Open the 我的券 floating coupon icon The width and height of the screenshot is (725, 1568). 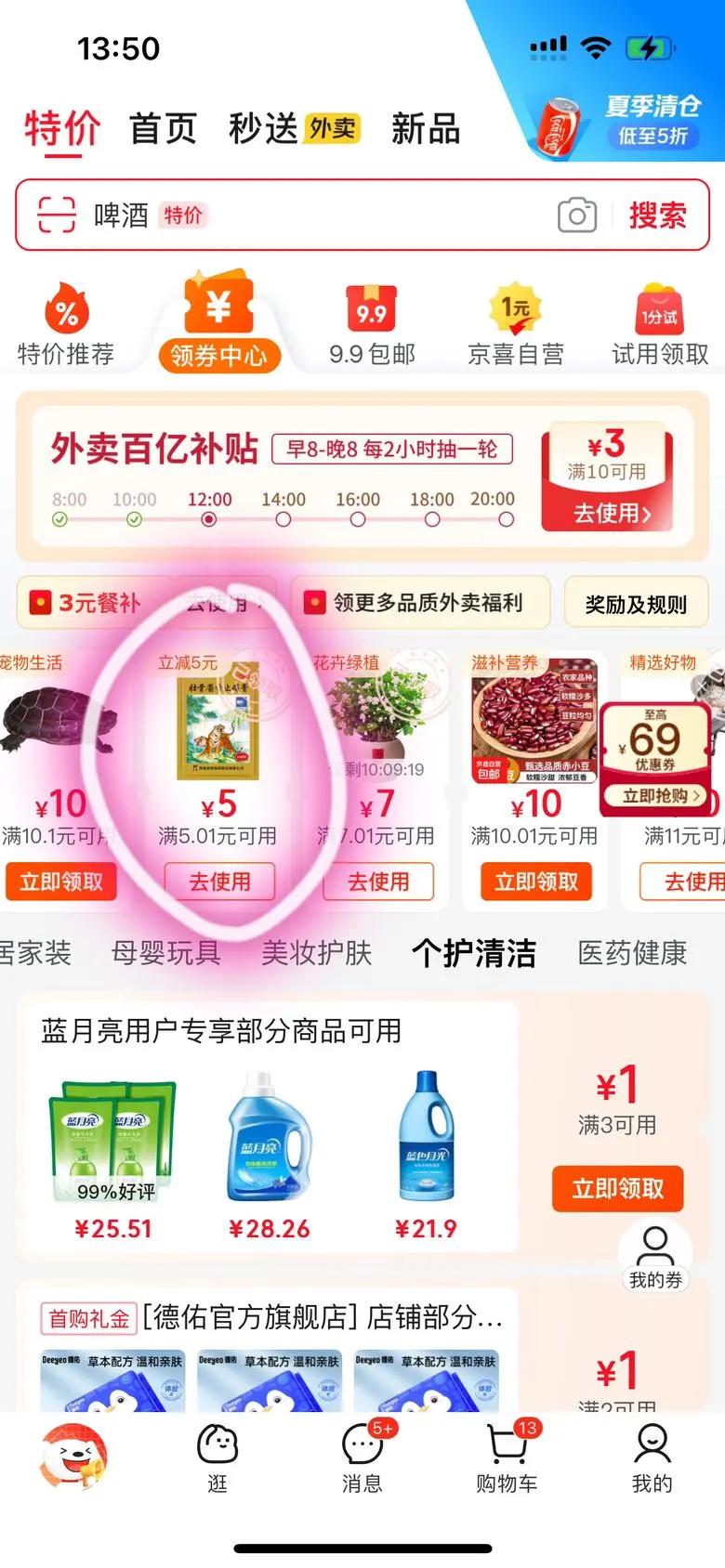pos(655,1256)
